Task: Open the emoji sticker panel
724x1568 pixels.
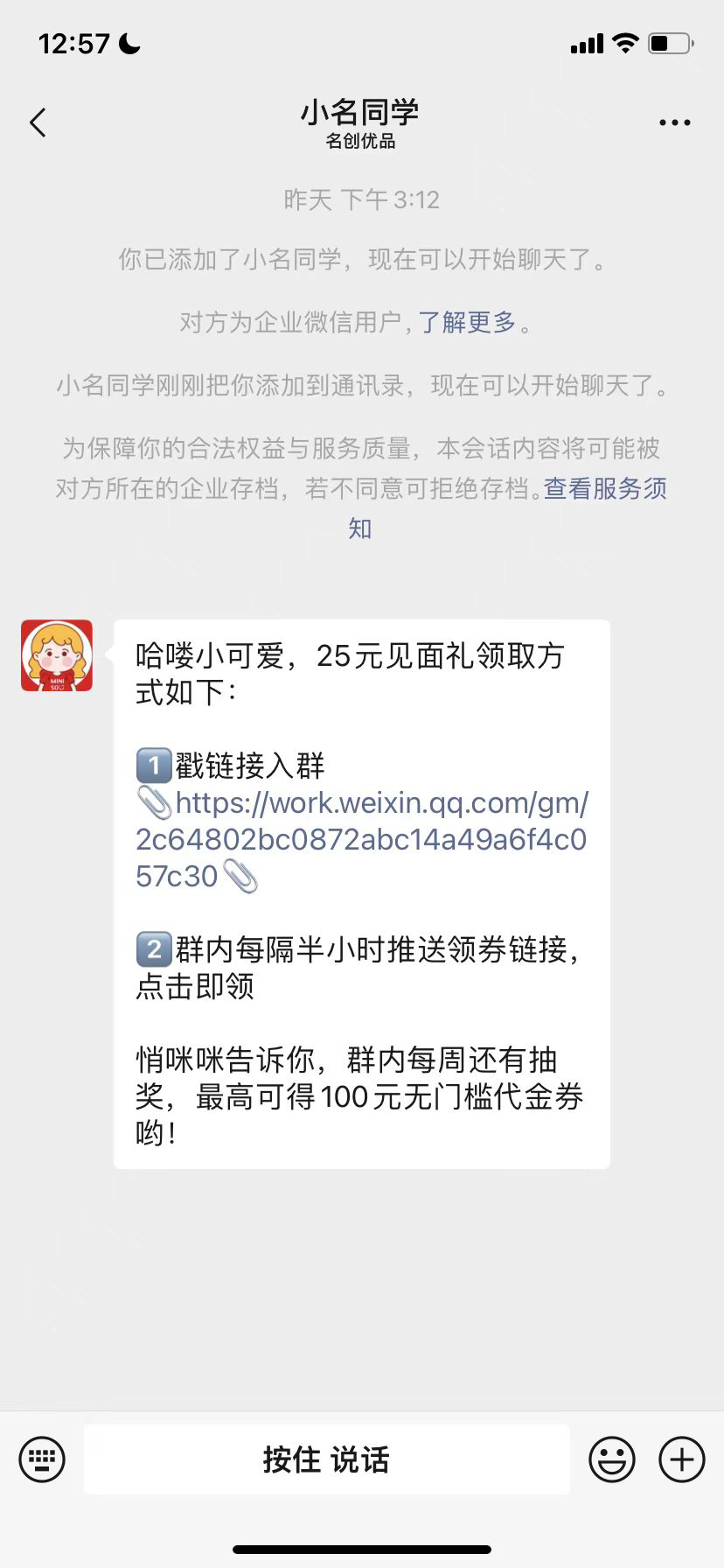Action: [x=611, y=1459]
